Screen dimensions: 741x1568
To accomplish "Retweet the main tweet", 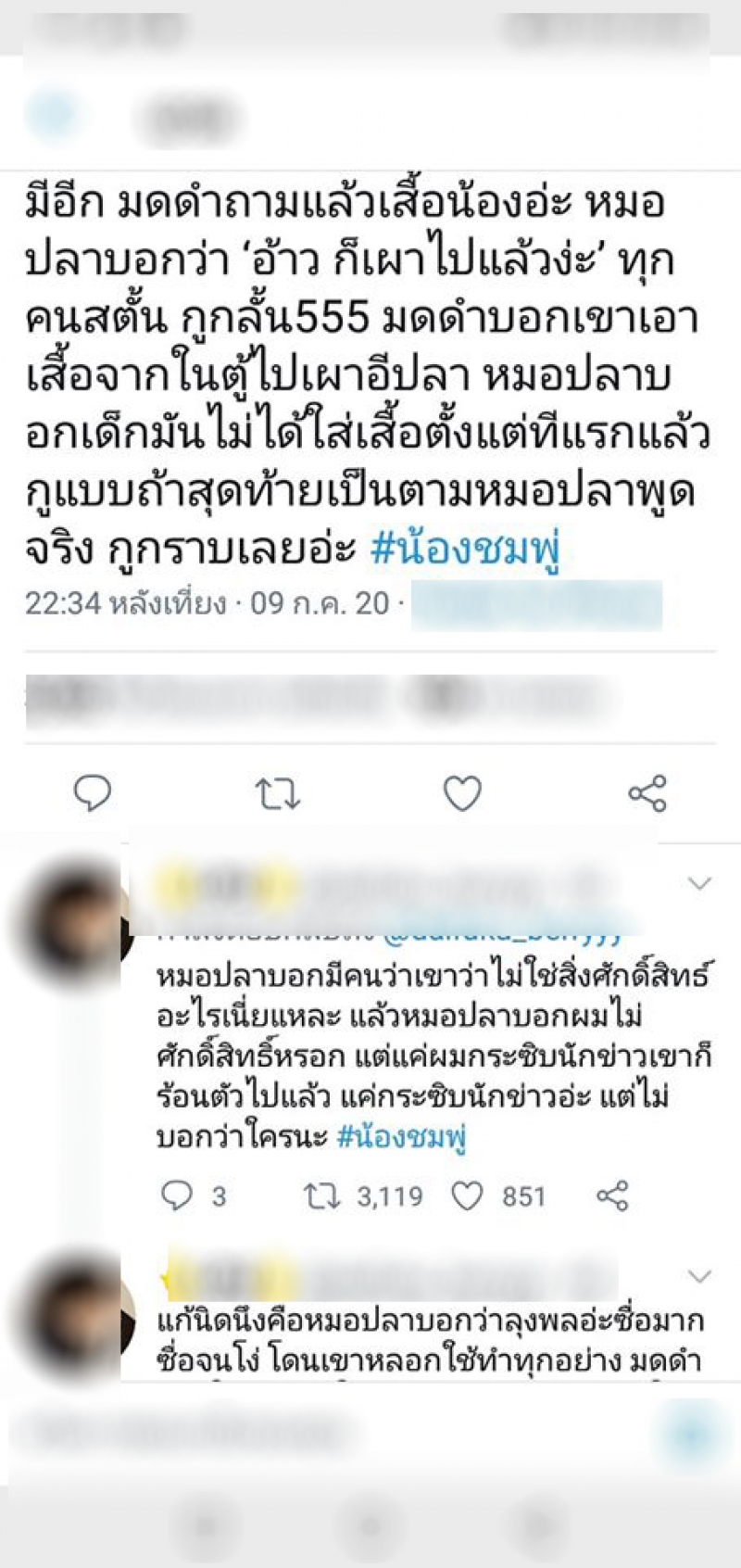I will pyautogui.click(x=277, y=794).
